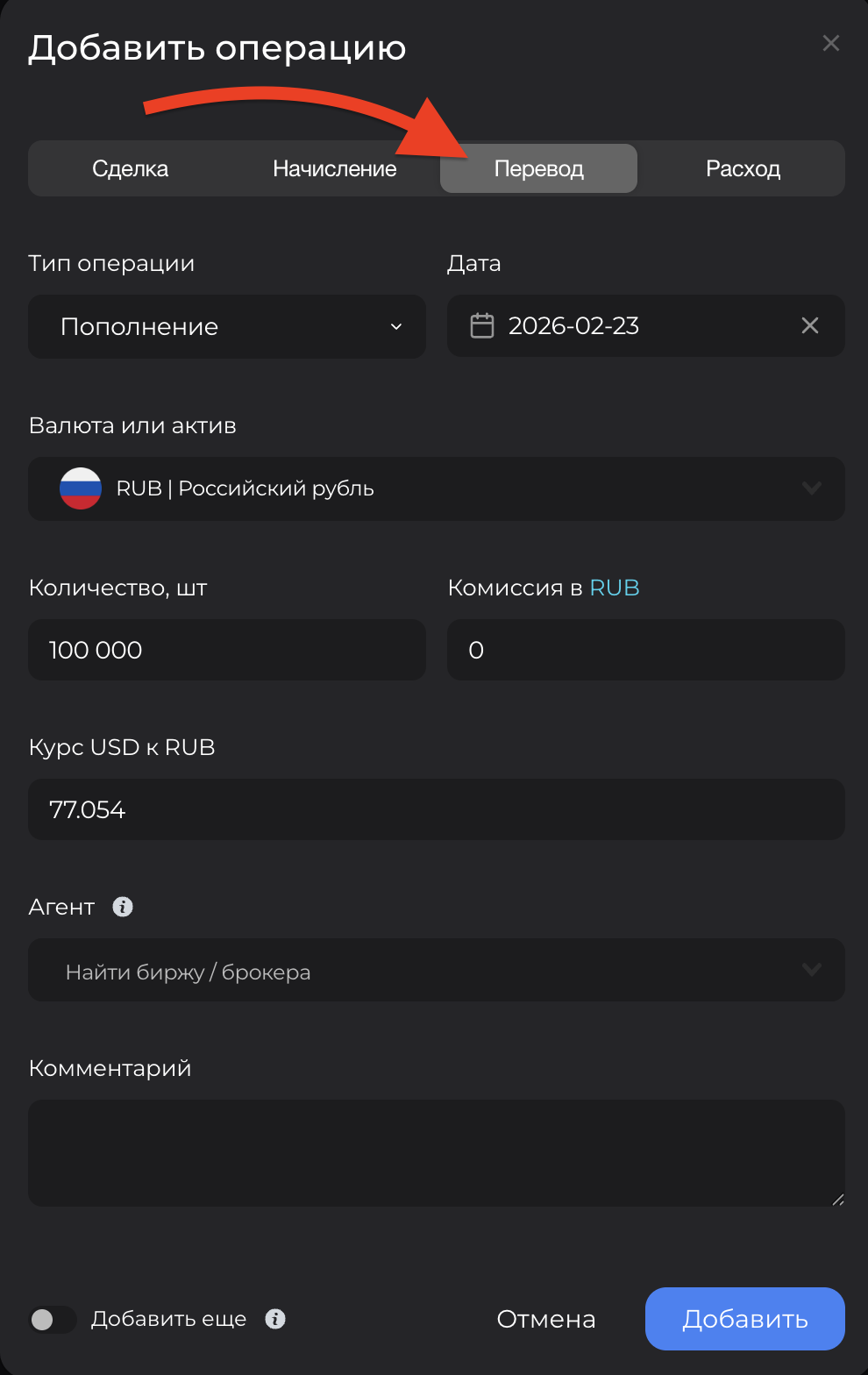Click the Отмена button
This screenshot has width=868, height=1375.
click(545, 1318)
